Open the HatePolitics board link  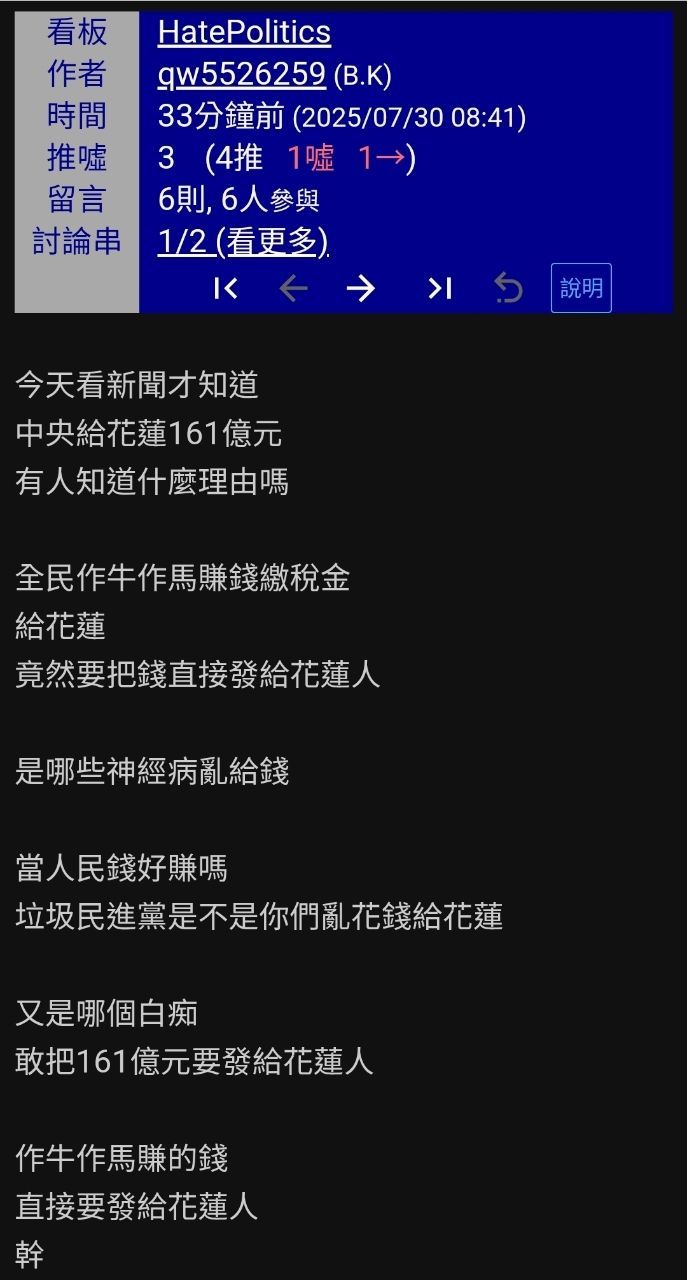244,33
